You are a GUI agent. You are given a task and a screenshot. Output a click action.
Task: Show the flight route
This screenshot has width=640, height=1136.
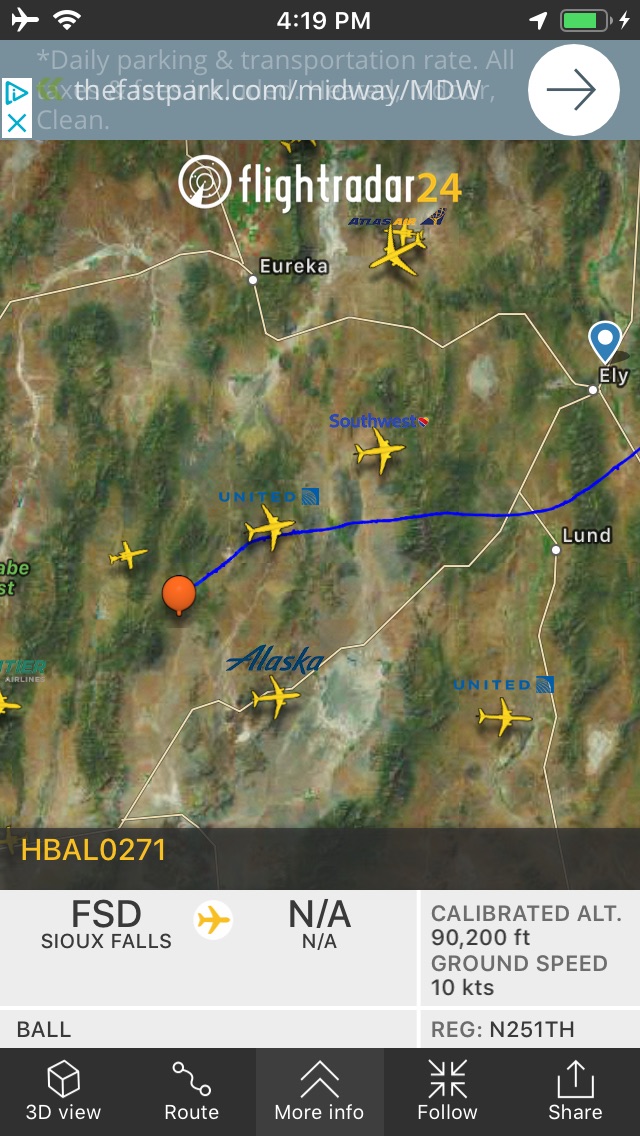[x=191, y=1092]
